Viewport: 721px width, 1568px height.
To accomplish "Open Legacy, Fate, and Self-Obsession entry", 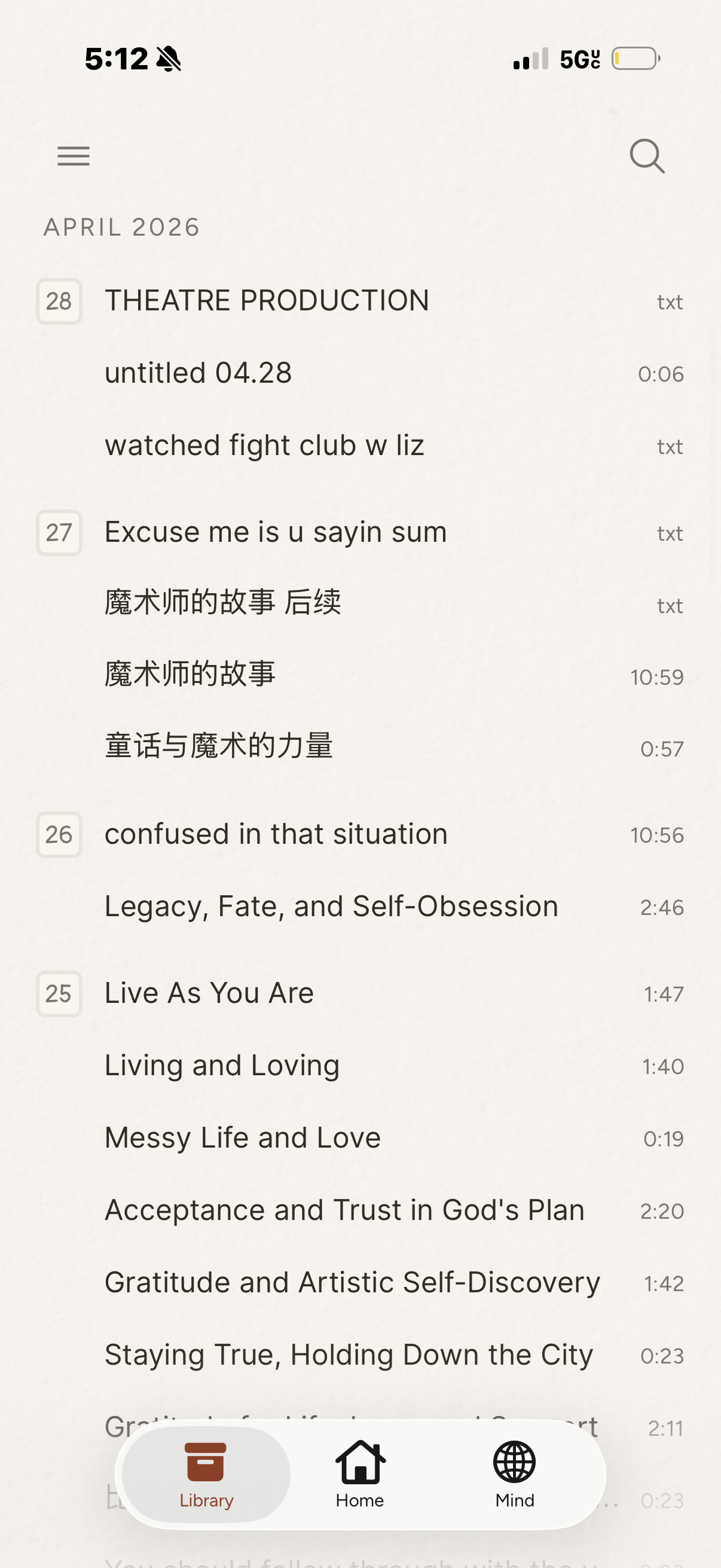I will pyautogui.click(x=331, y=907).
